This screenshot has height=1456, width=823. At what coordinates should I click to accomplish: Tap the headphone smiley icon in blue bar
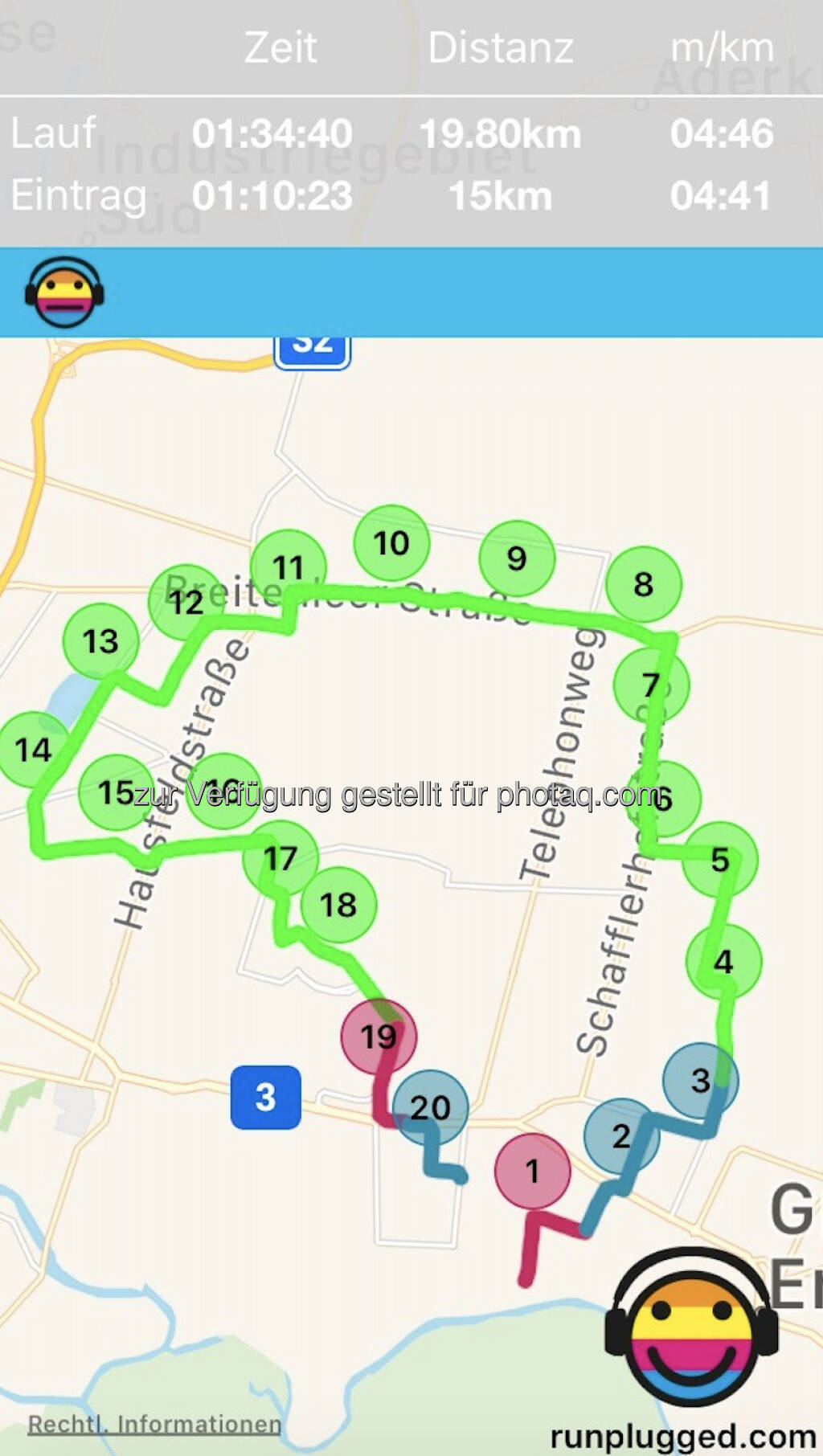[x=64, y=292]
